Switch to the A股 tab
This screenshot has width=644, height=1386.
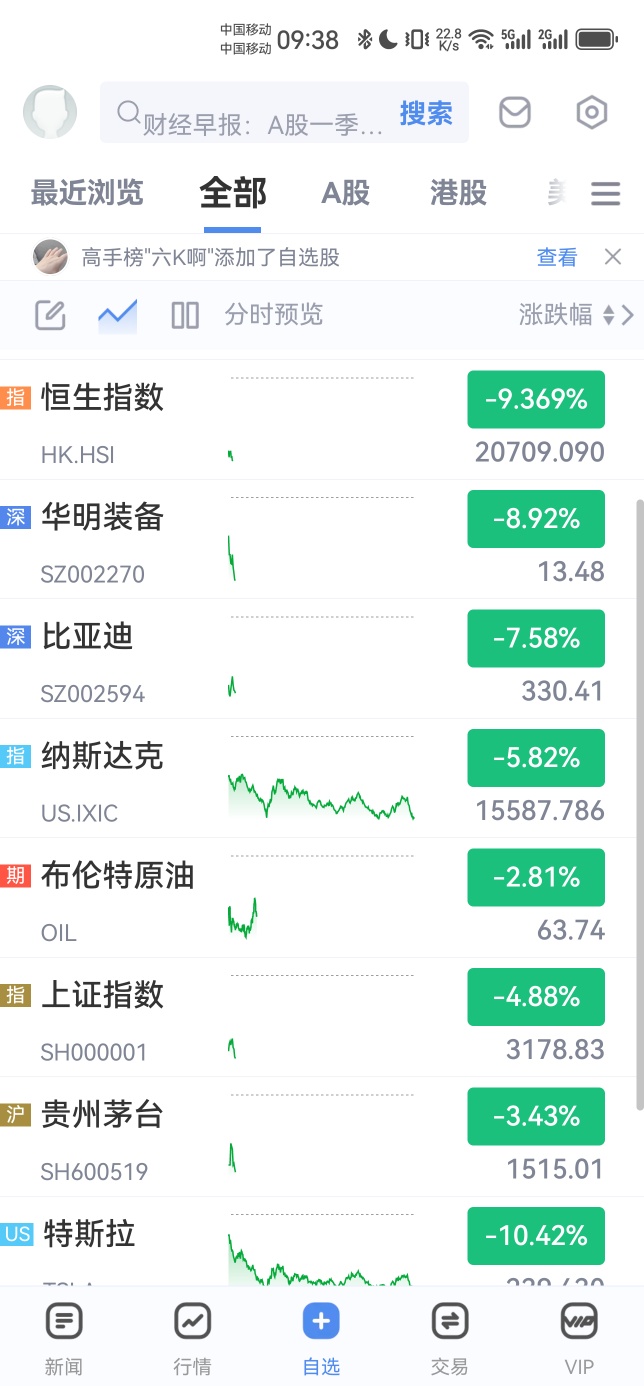(x=346, y=192)
